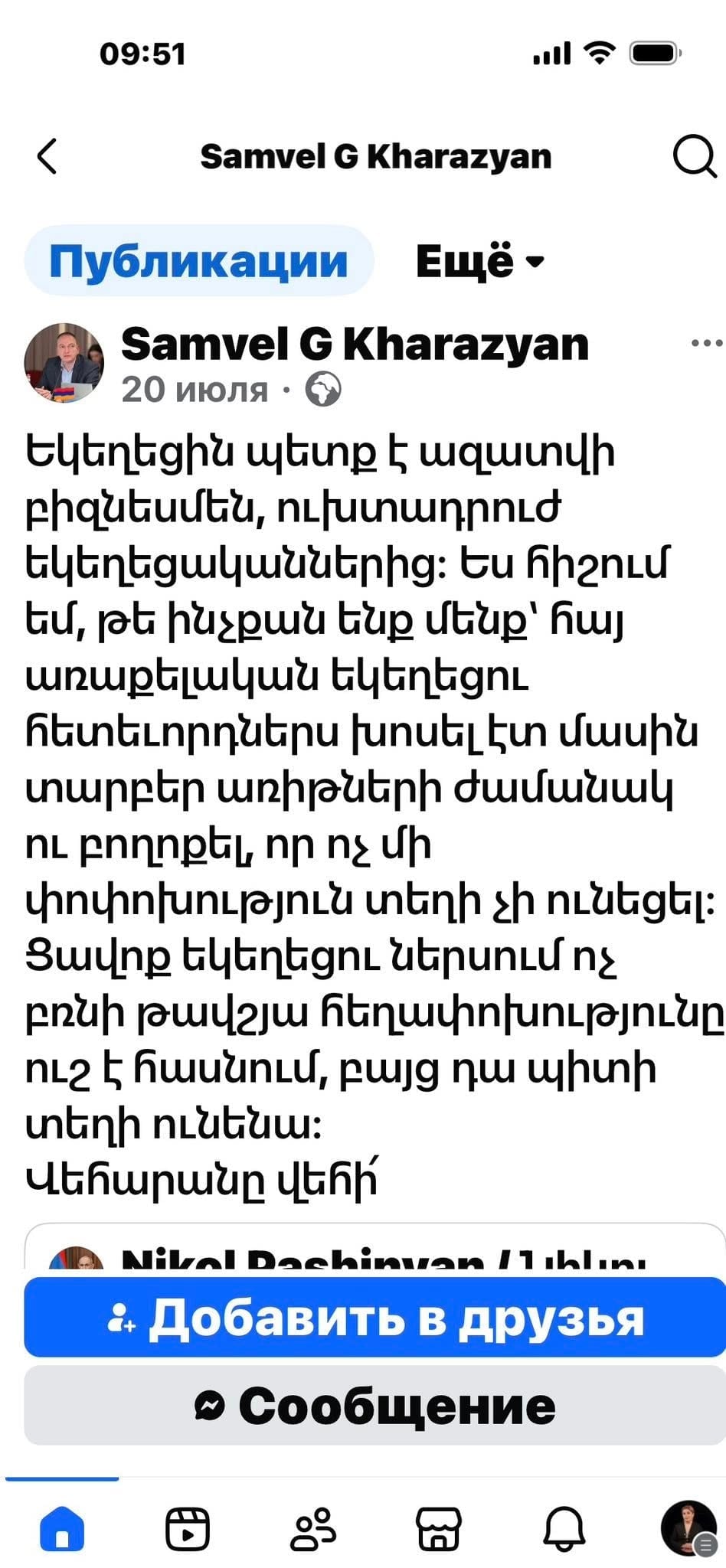Image resolution: width=726 pixels, height=1568 pixels.
Task: Open search on Samvel G Kharazyan's profile
Action: (x=694, y=156)
